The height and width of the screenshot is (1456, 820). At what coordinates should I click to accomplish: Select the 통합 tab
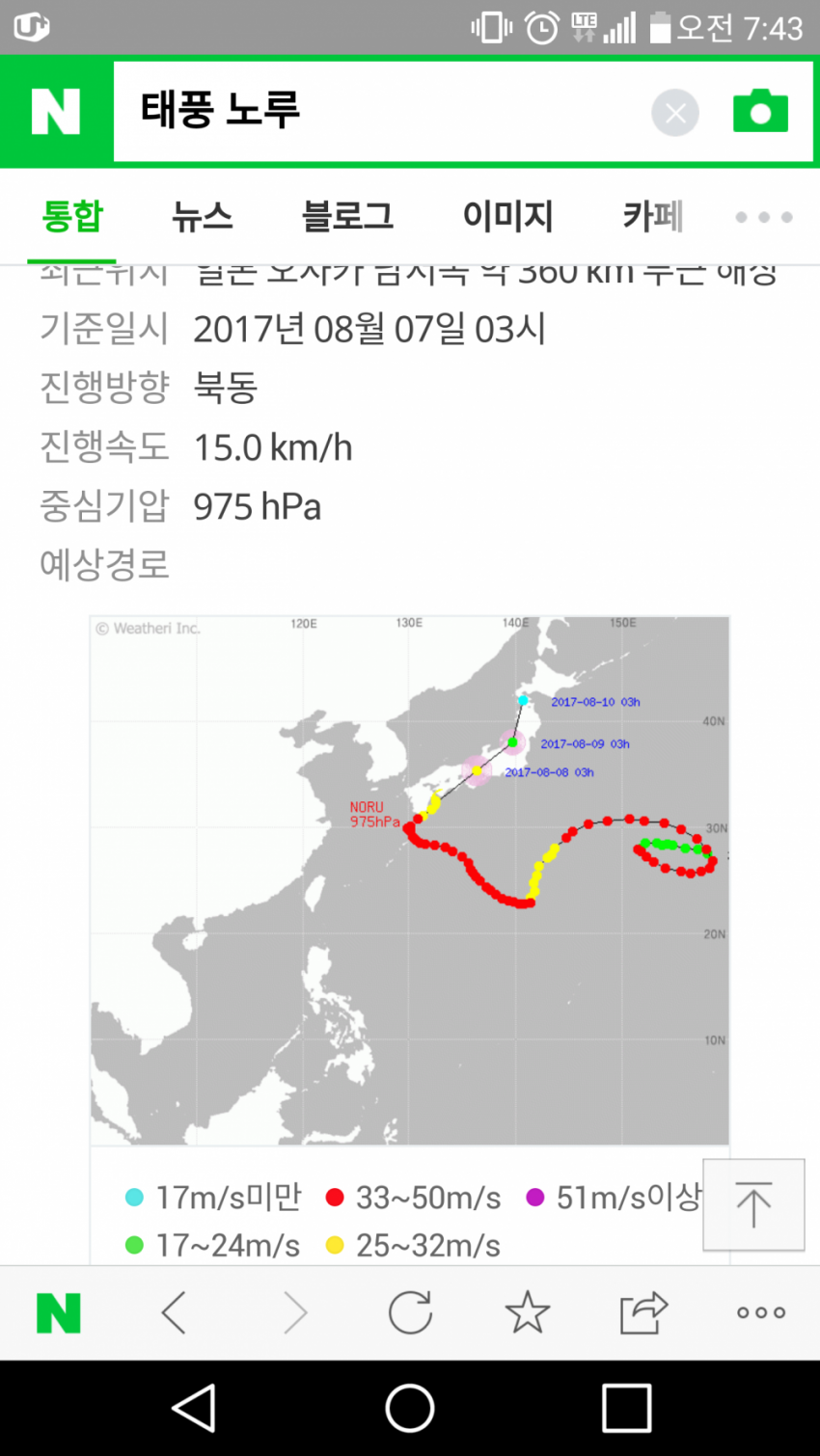point(71,216)
